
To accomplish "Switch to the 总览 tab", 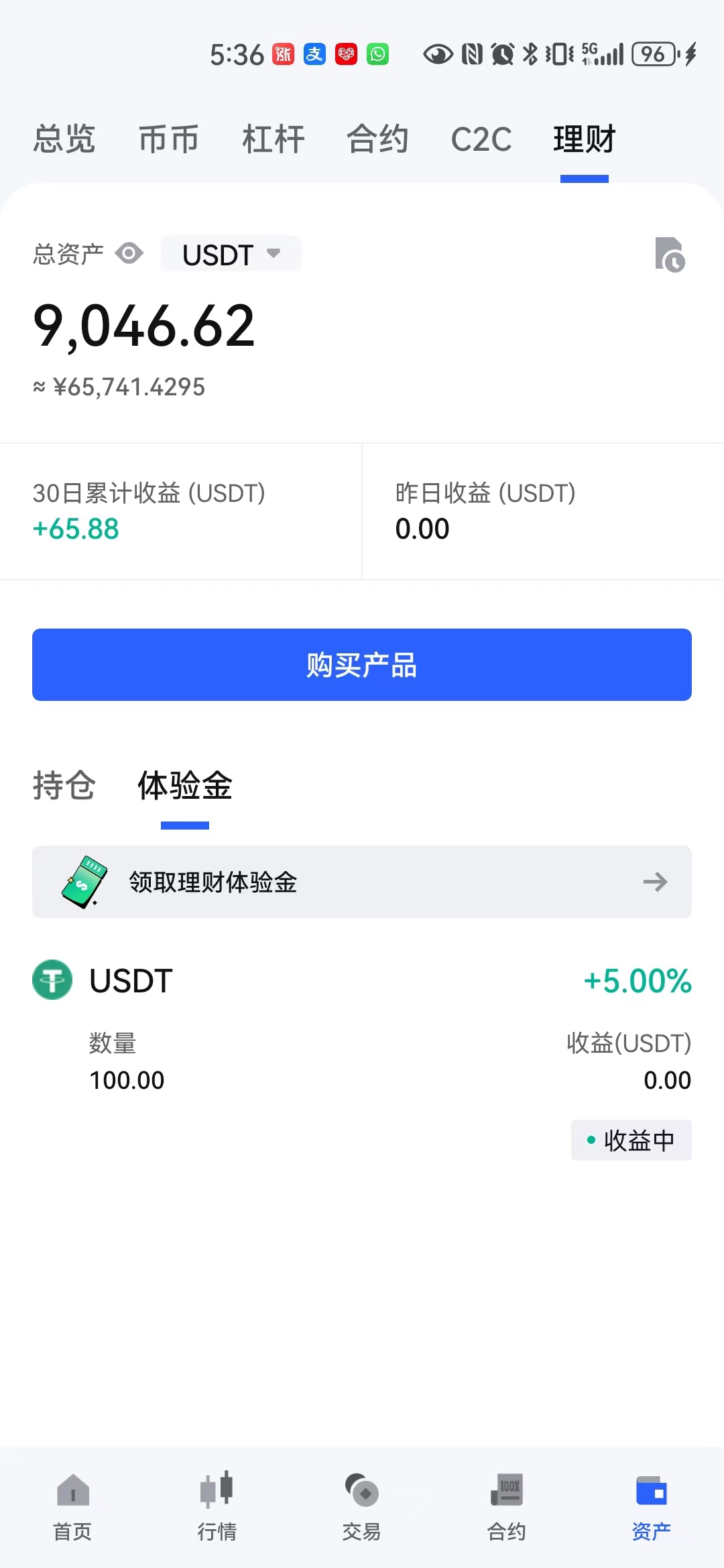I will [x=64, y=139].
